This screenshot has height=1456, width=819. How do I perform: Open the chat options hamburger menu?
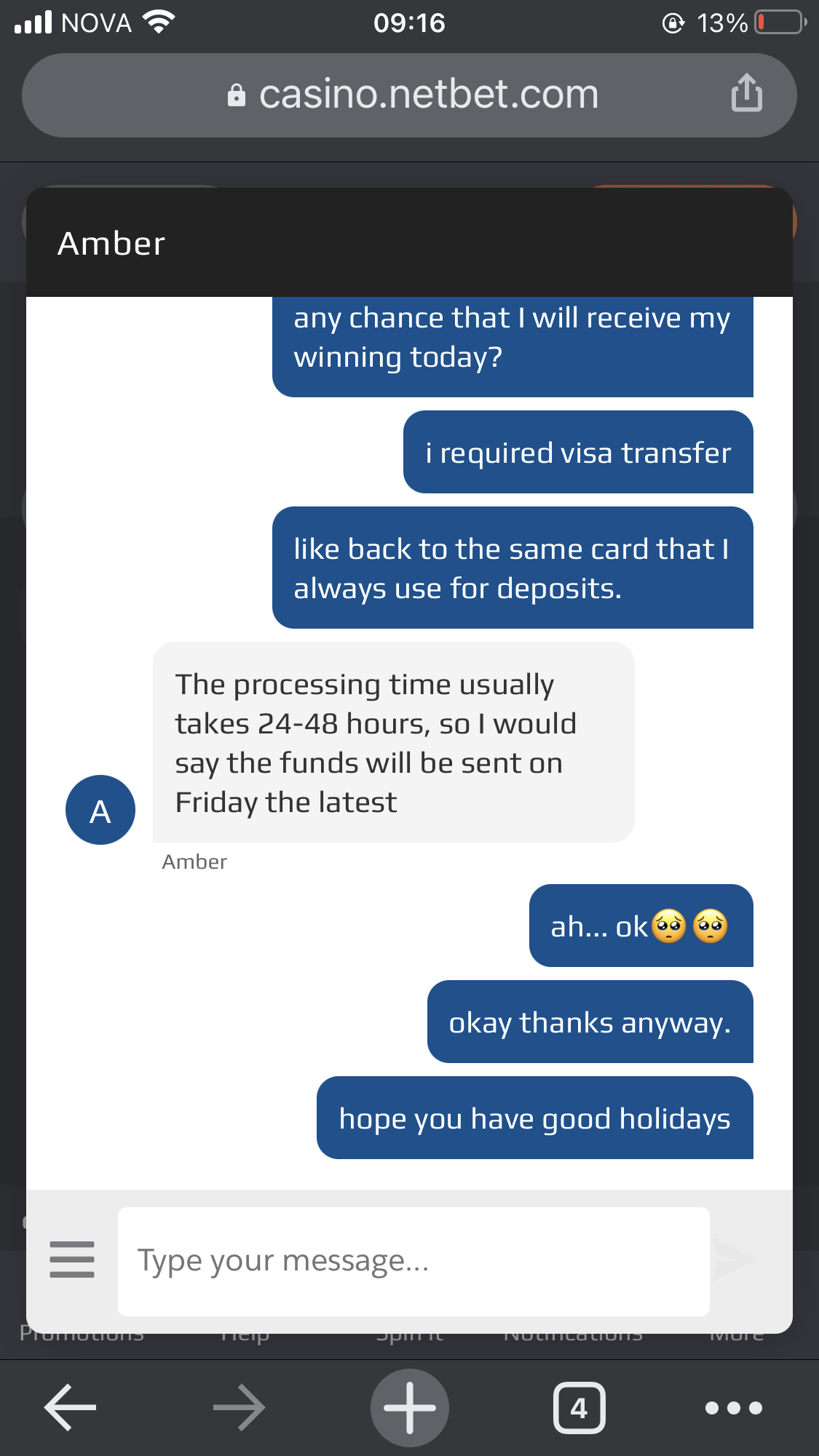coord(72,1260)
